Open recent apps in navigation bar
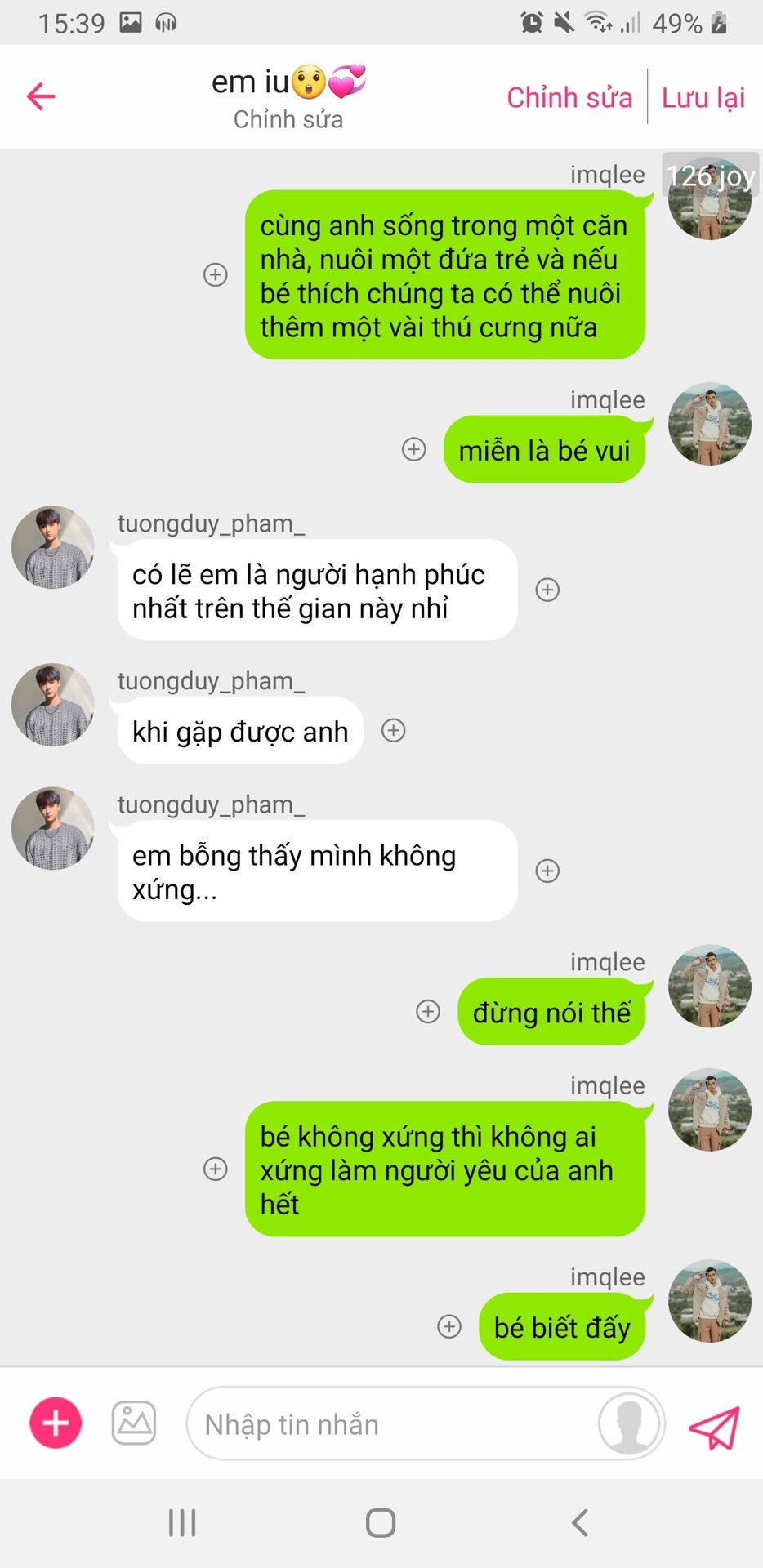This screenshot has height=1568, width=763. pos(182,1522)
